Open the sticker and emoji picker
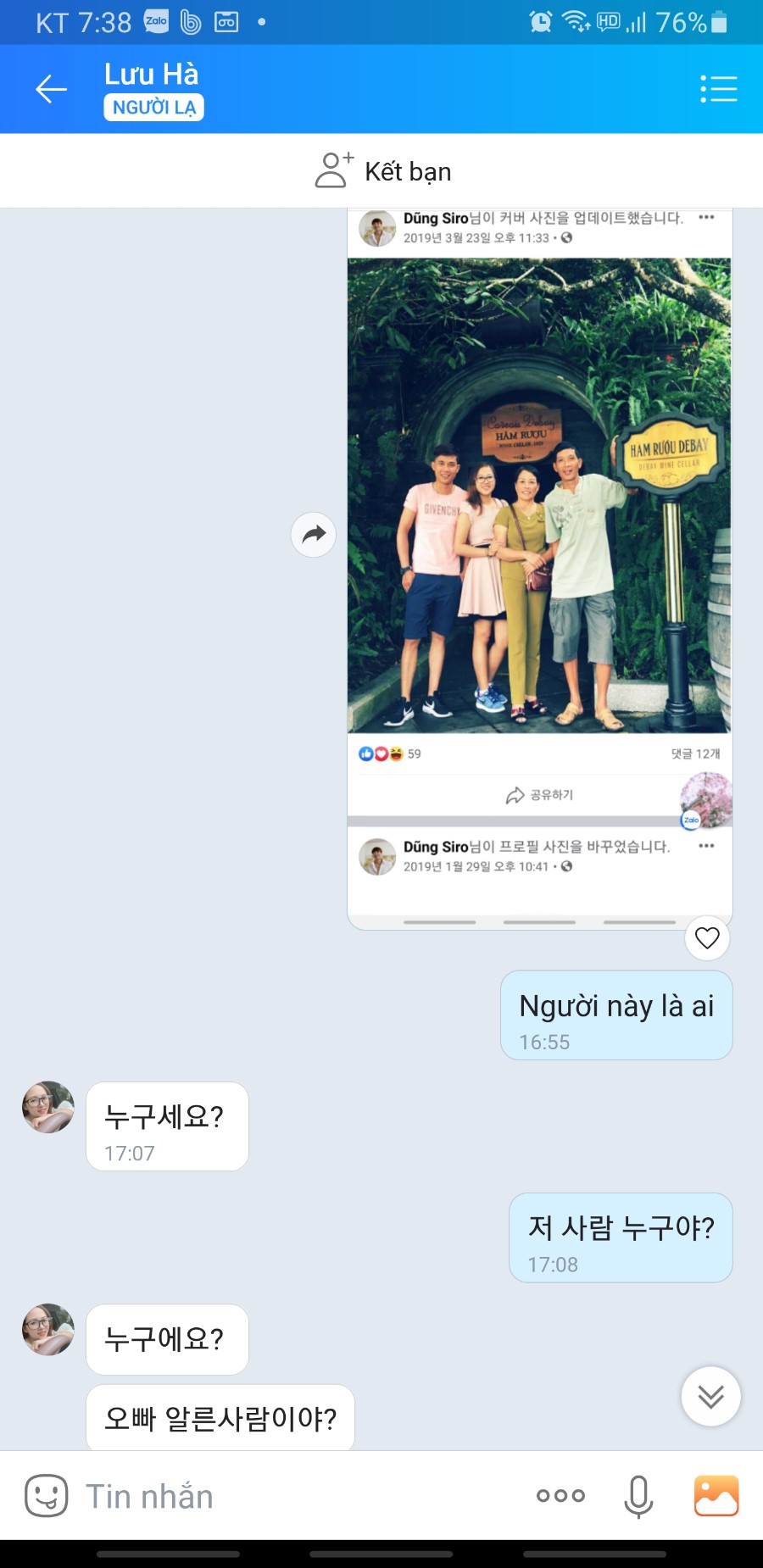This screenshot has height=1568, width=763. click(46, 1496)
